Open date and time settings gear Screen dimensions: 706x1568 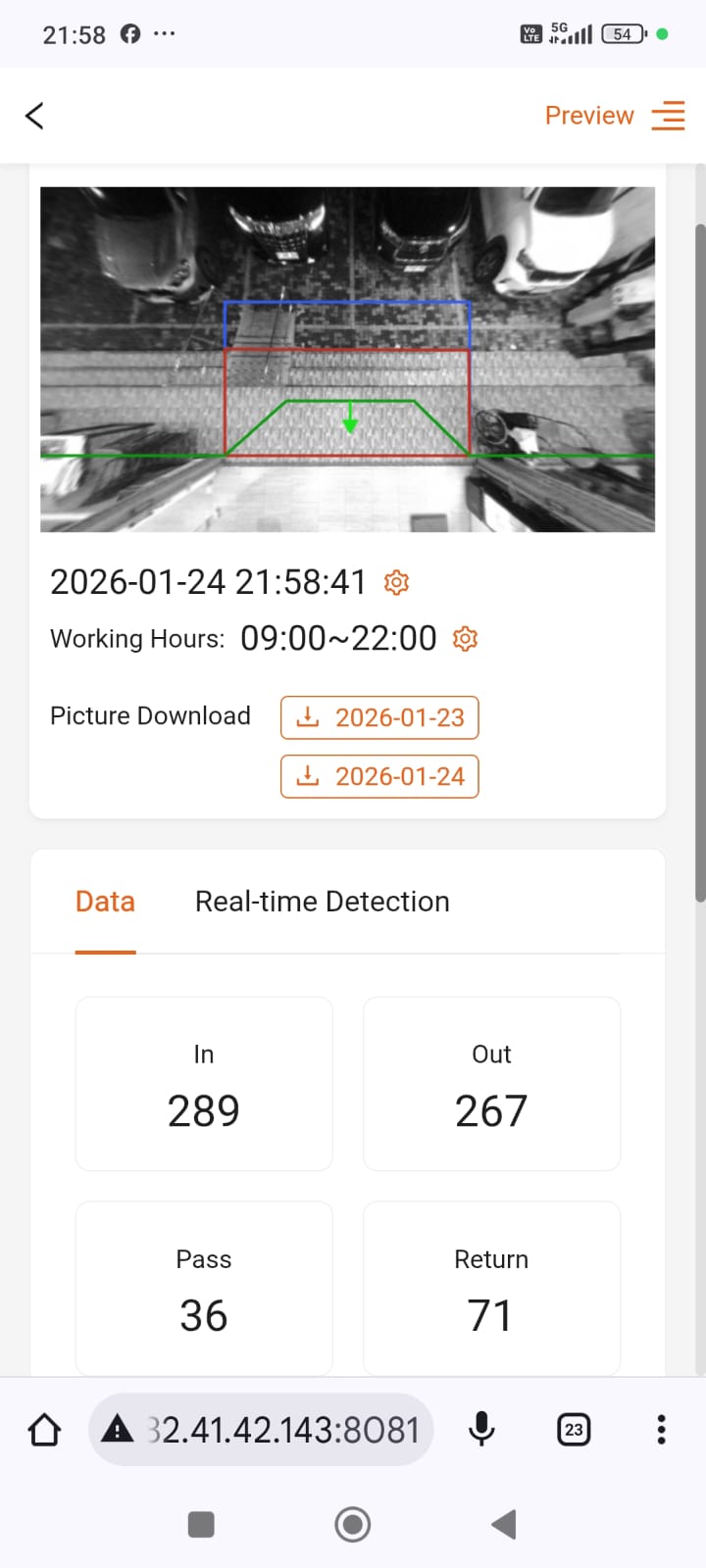click(396, 582)
